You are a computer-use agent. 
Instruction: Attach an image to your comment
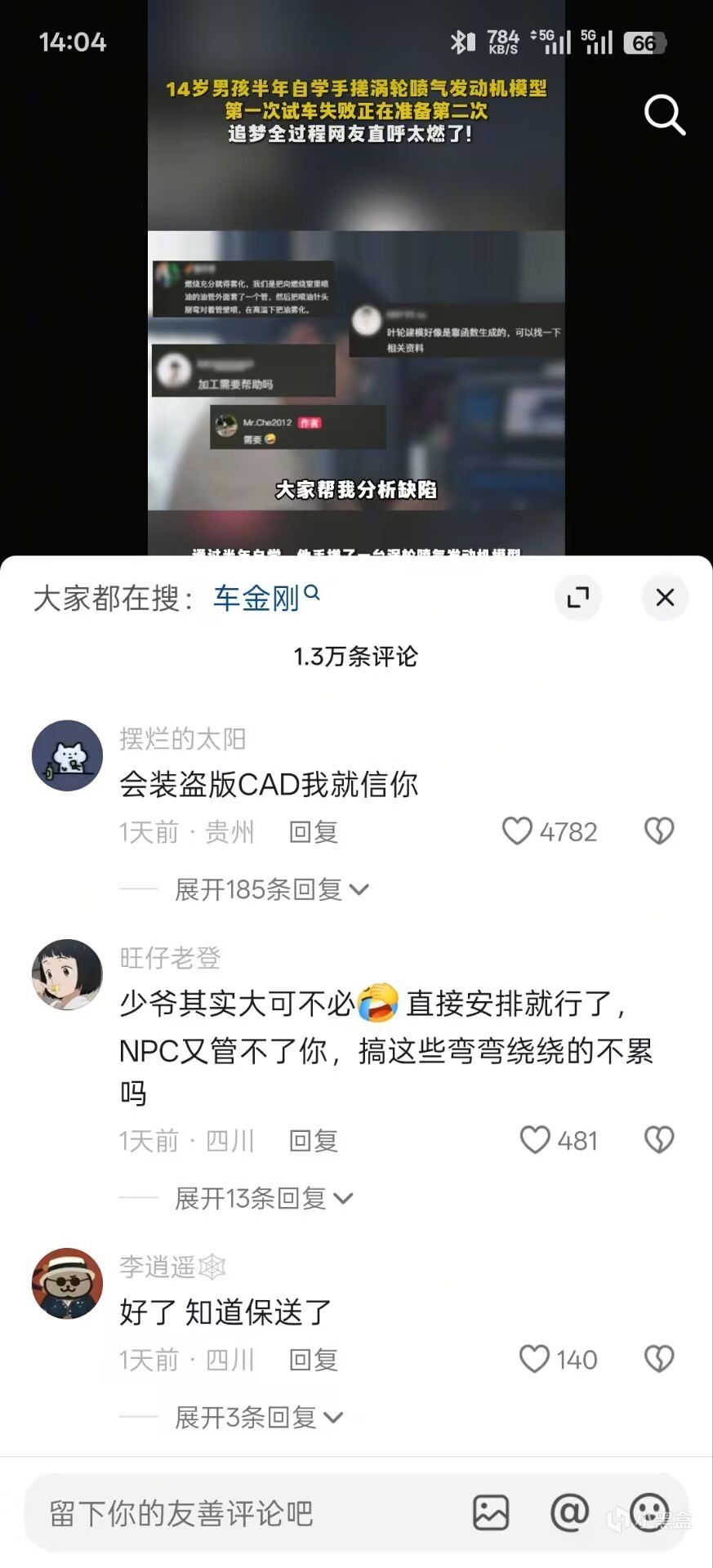491,1513
